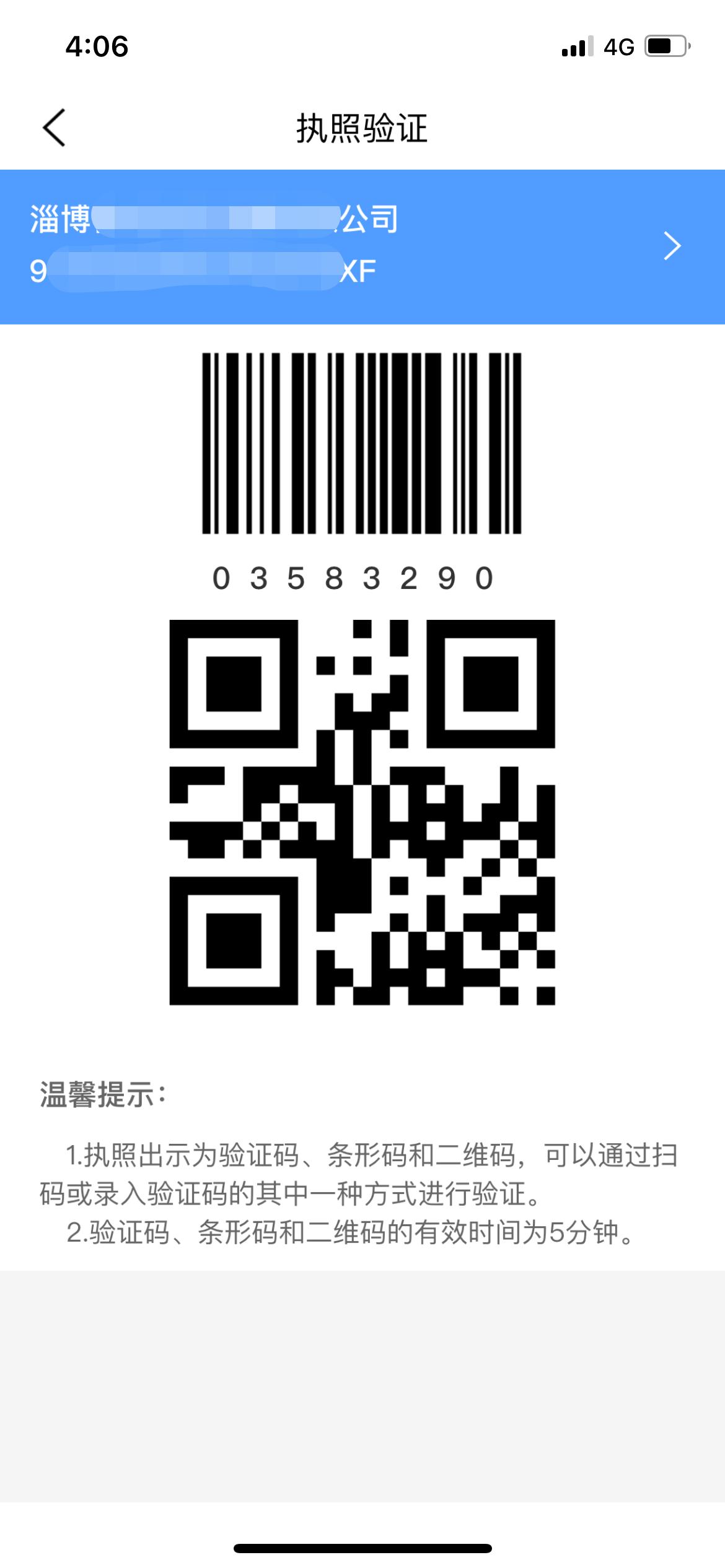Go back from 执照验证 page
725x1568 pixels.
[54, 128]
